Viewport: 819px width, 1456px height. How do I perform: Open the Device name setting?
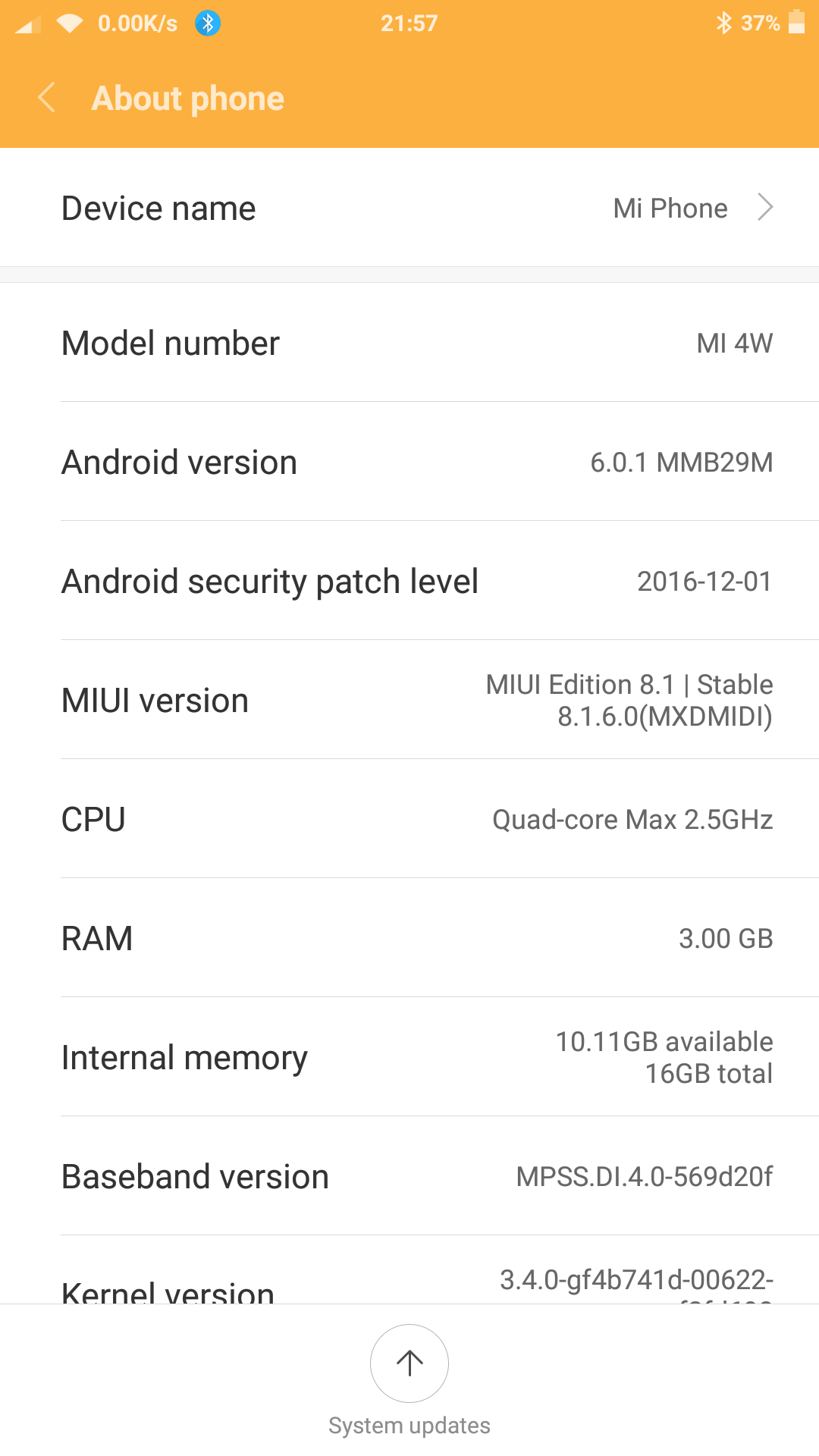(x=409, y=208)
